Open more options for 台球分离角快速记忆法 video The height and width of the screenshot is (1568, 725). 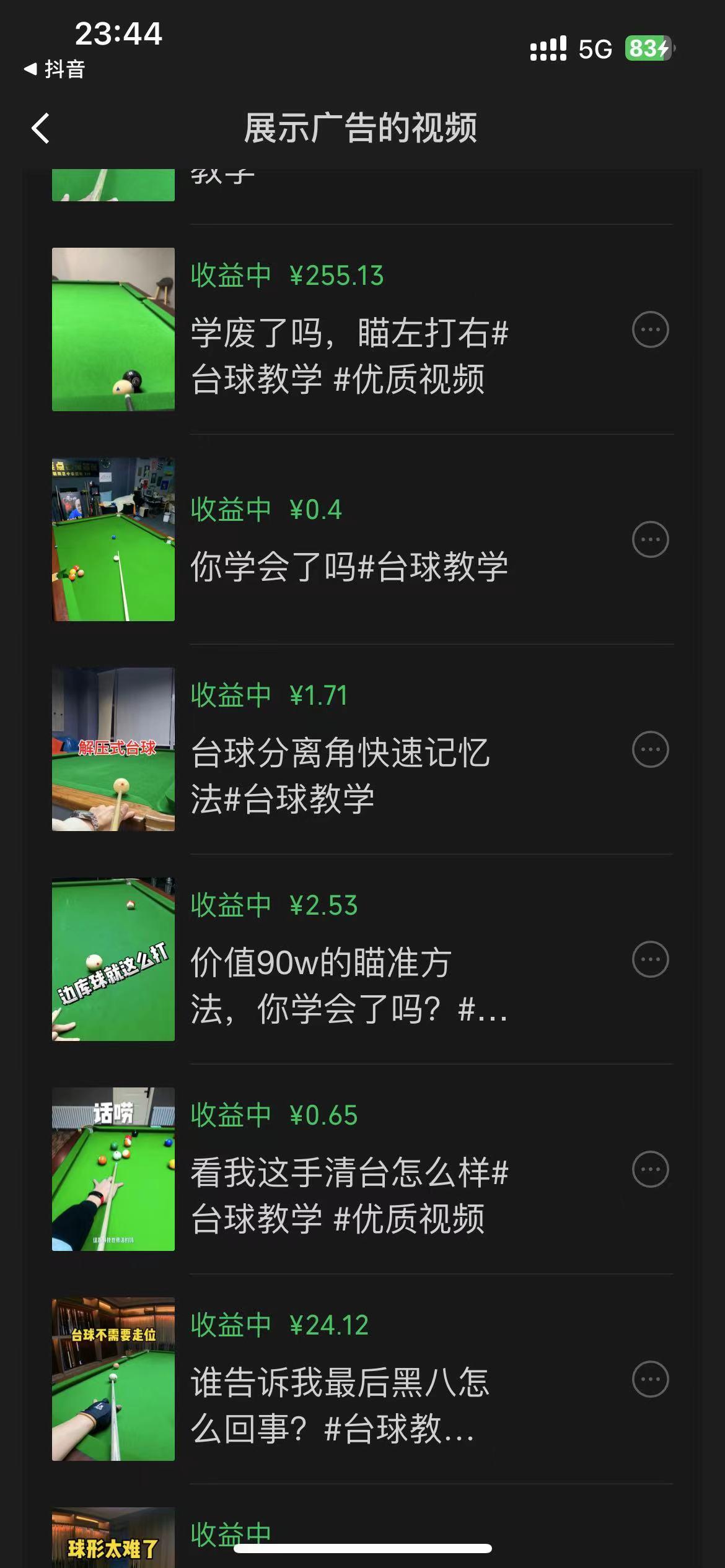[649, 748]
